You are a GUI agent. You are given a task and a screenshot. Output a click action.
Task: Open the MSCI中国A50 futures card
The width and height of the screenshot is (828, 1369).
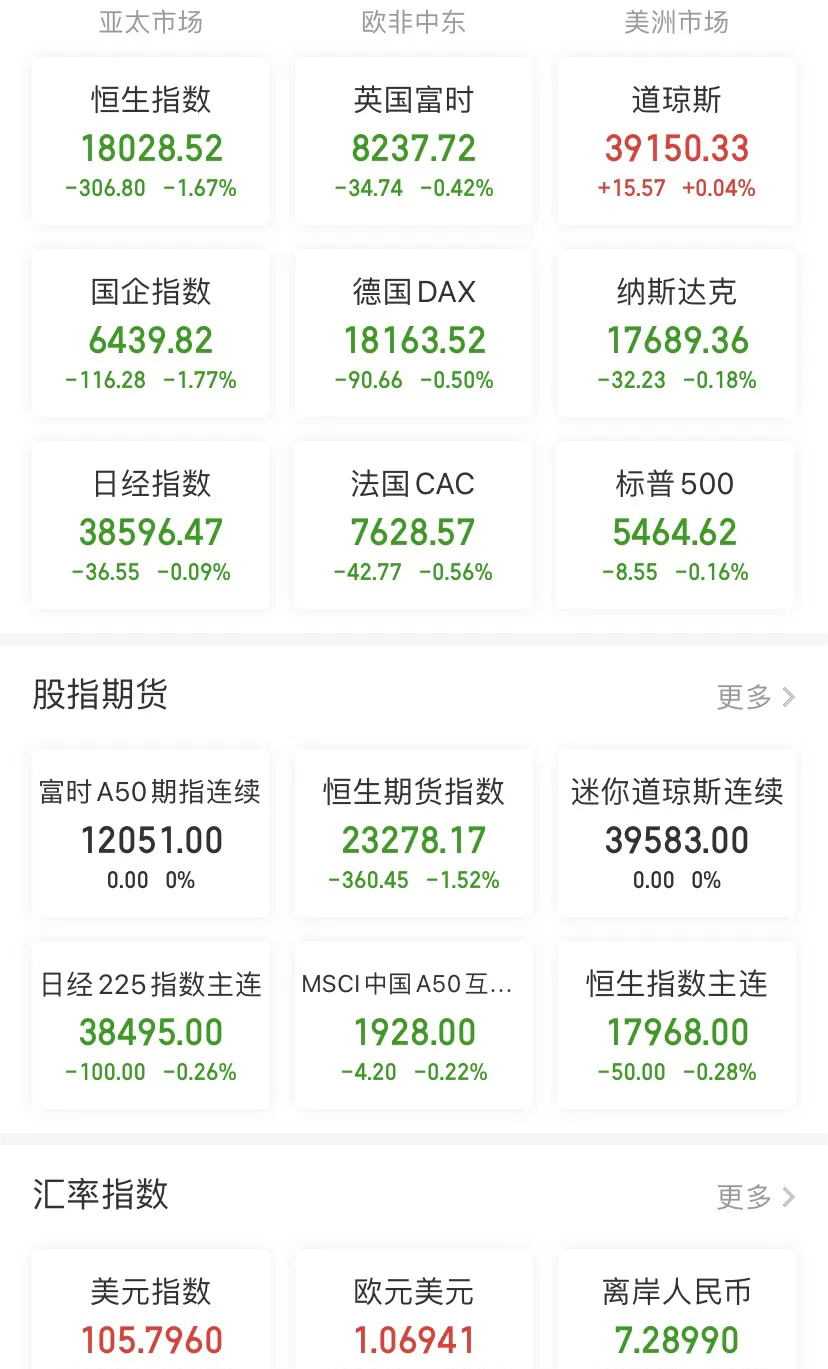(413, 1025)
